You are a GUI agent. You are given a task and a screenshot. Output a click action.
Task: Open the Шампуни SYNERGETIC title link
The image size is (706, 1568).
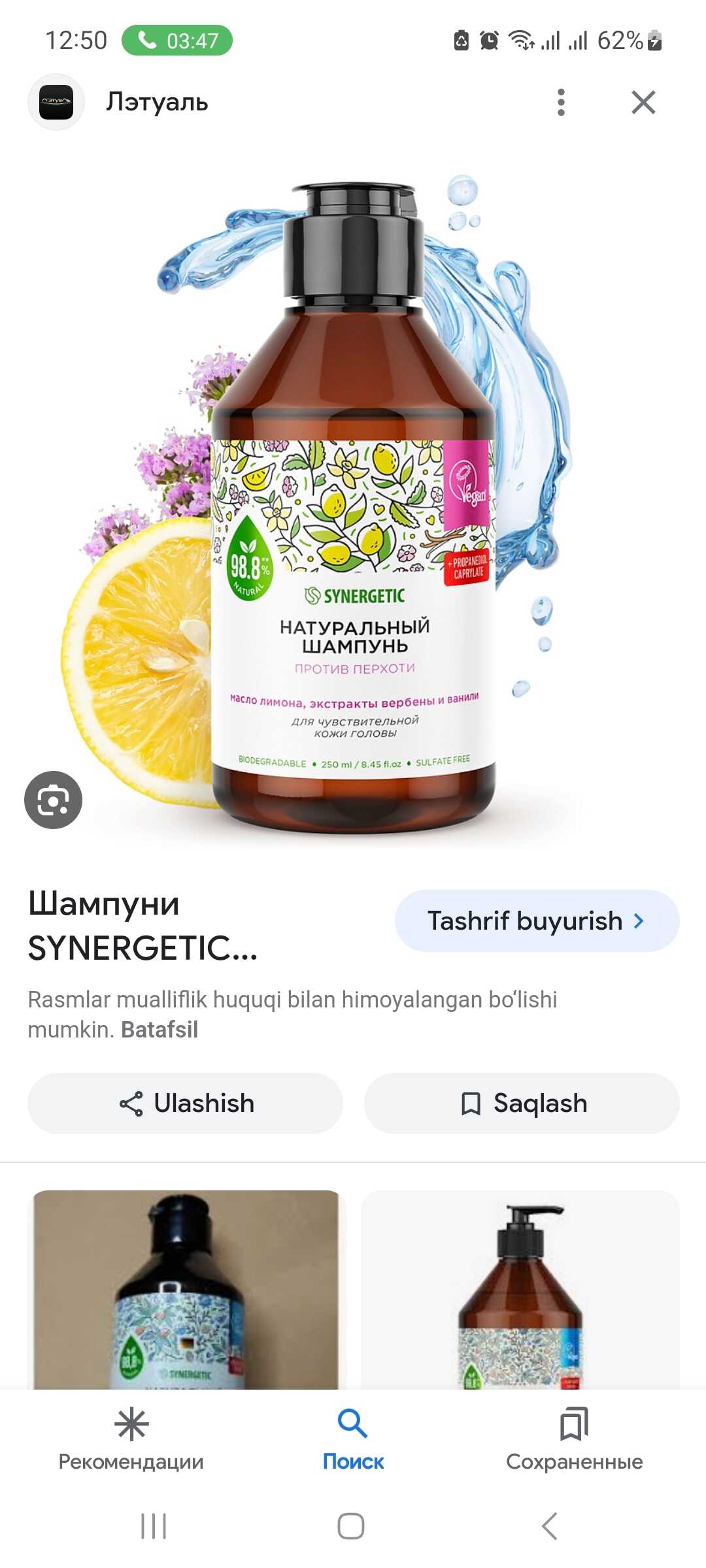pos(144,926)
